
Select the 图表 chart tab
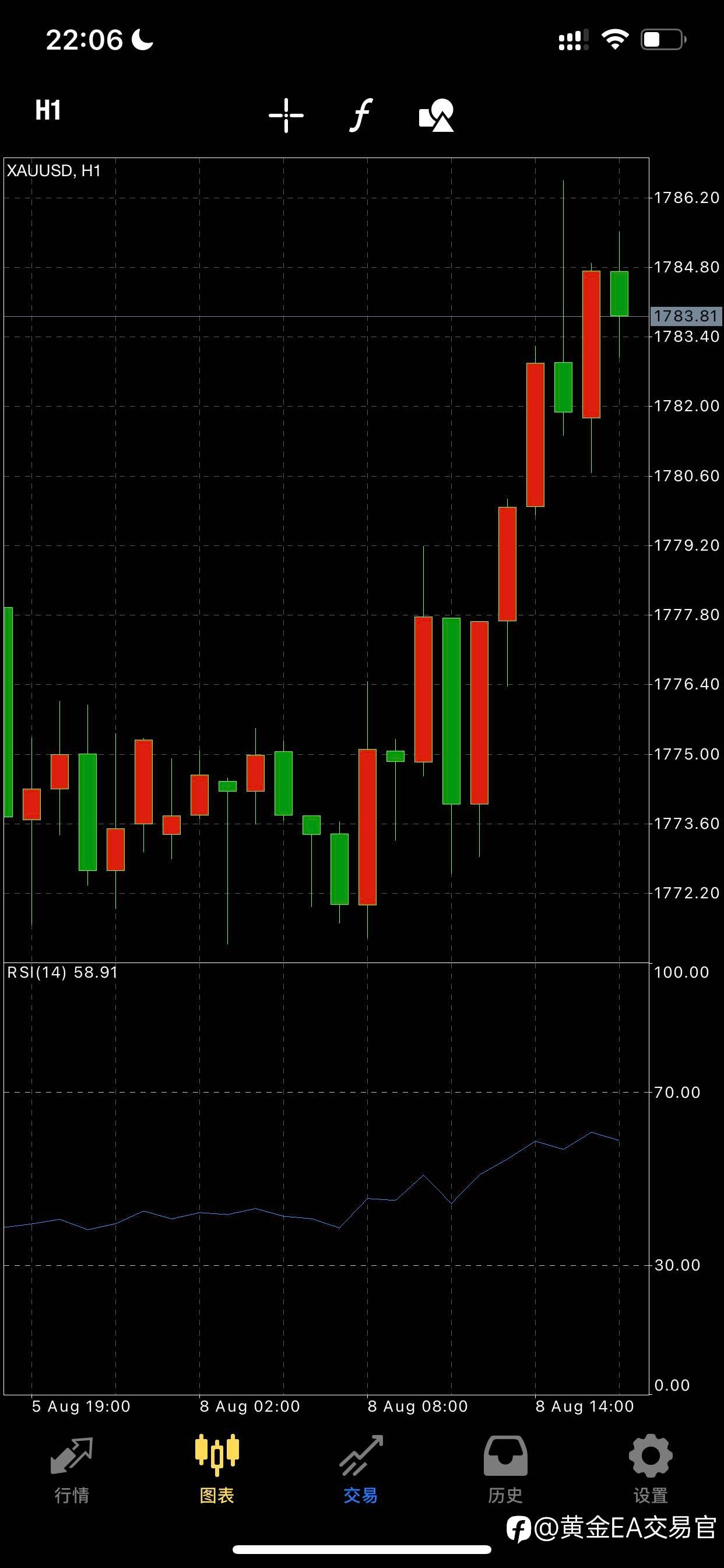point(217,1469)
